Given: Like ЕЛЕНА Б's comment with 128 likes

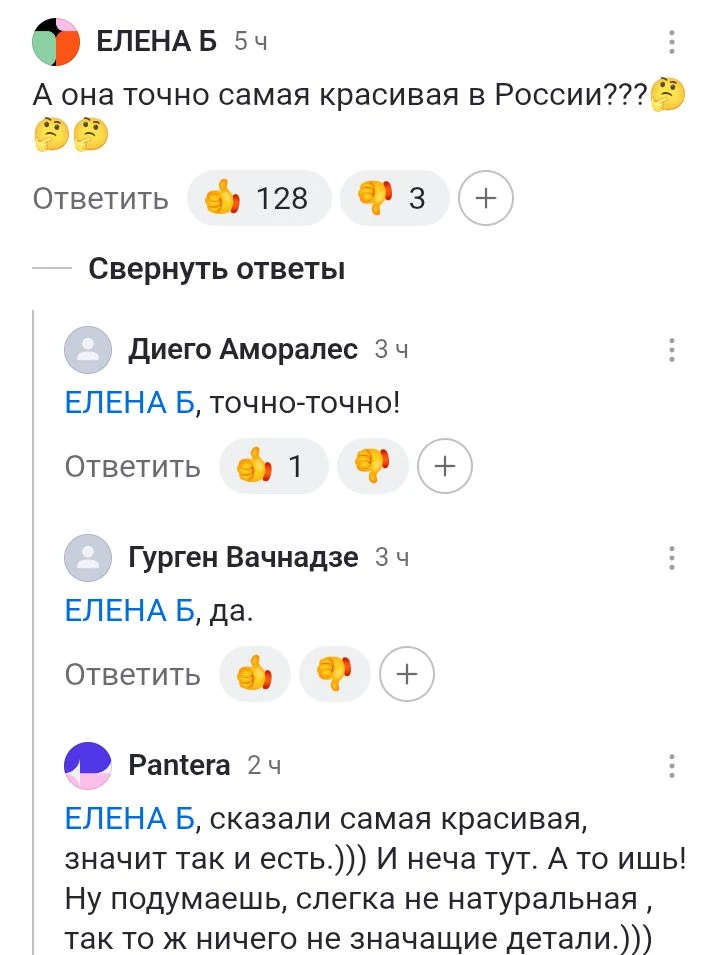Looking at the screenshot, I should (x=260, y=199).
